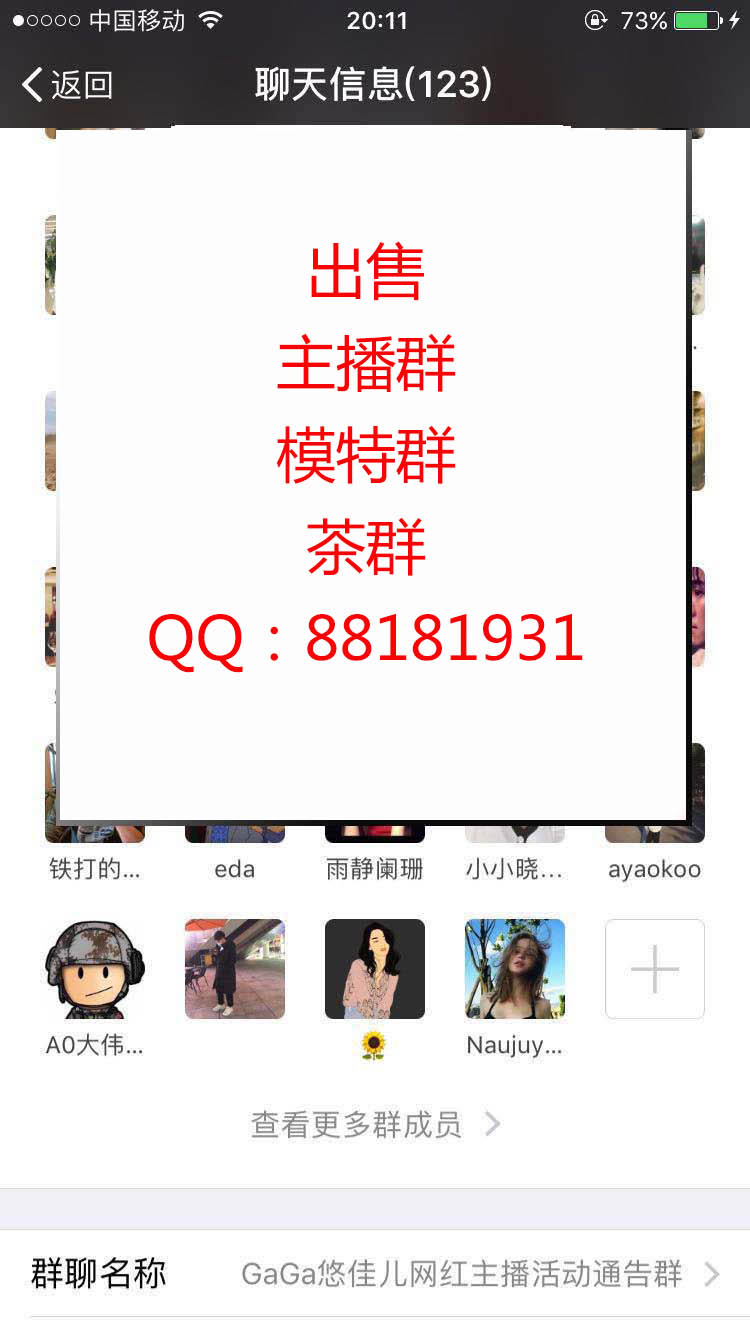750x1334 pixels.
Task: Go back using the 返回 button
Action: pos(67,85)
